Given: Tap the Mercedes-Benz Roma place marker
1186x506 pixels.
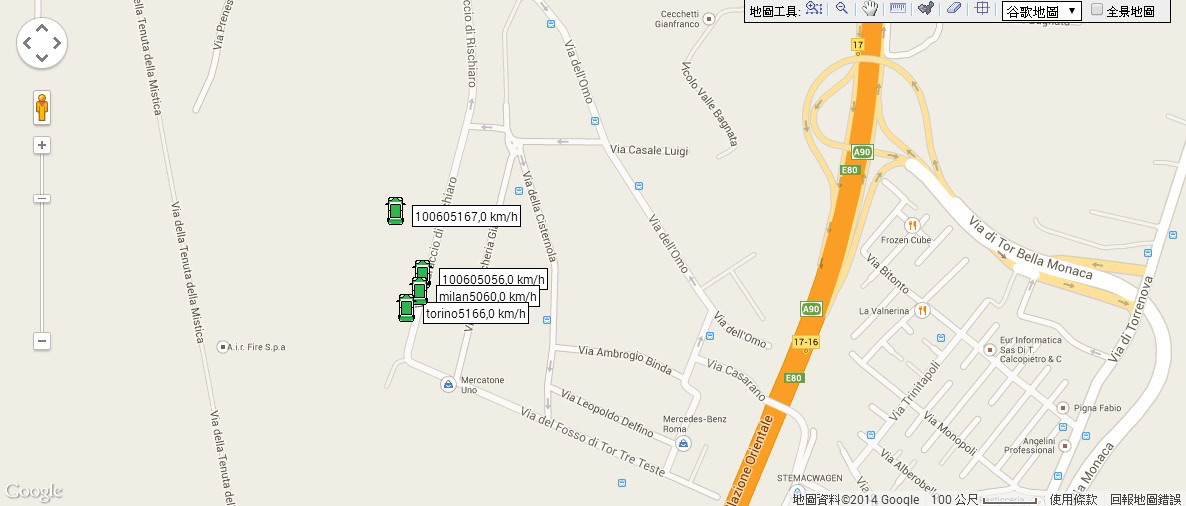Looking at the screenshot, I should [683, 443].
